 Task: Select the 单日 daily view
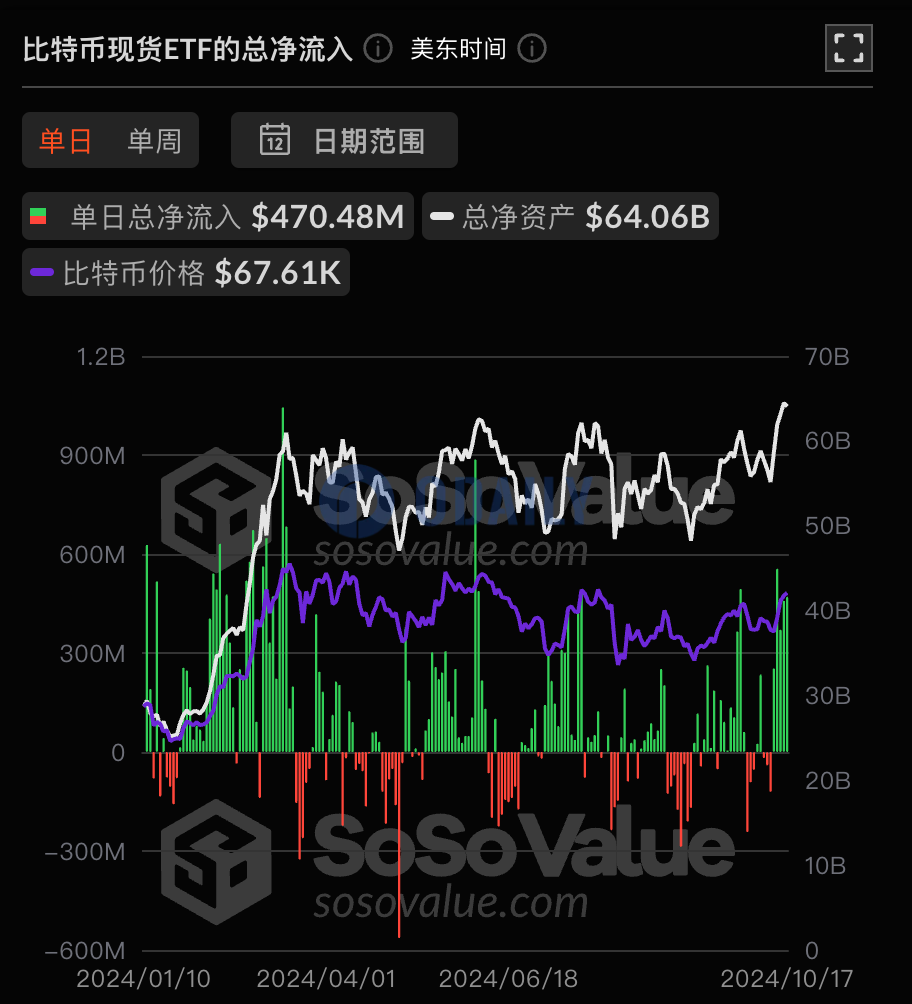(x=66, y=141)
